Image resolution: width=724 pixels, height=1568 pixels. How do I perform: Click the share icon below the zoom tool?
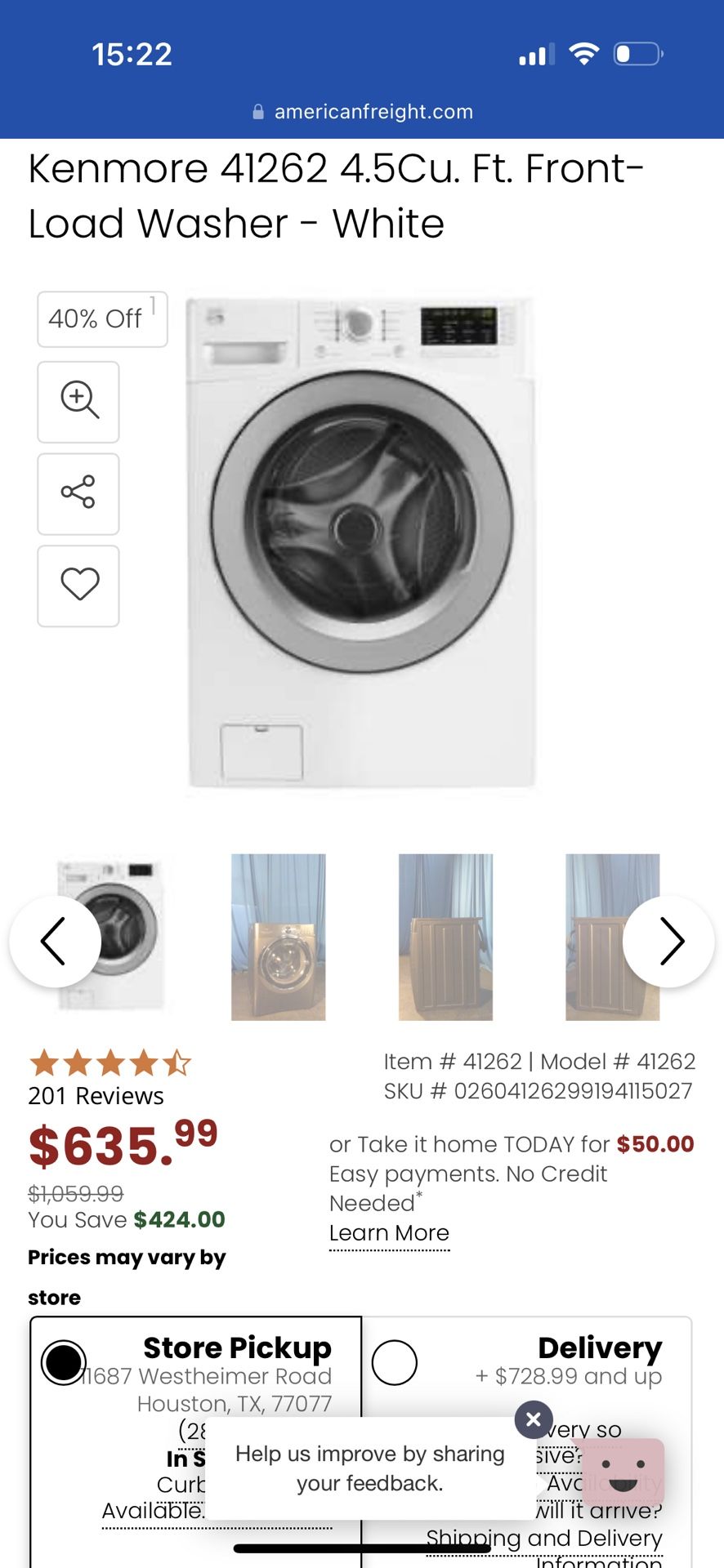tap(78, 494)
